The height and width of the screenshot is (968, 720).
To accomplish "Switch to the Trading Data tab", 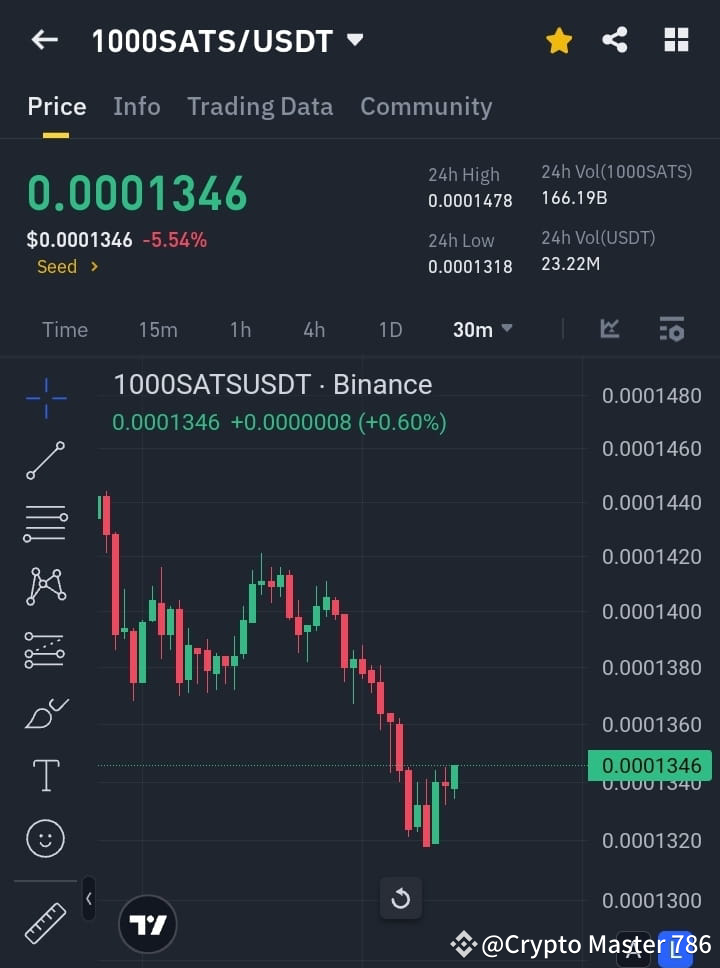I will 260,106.
